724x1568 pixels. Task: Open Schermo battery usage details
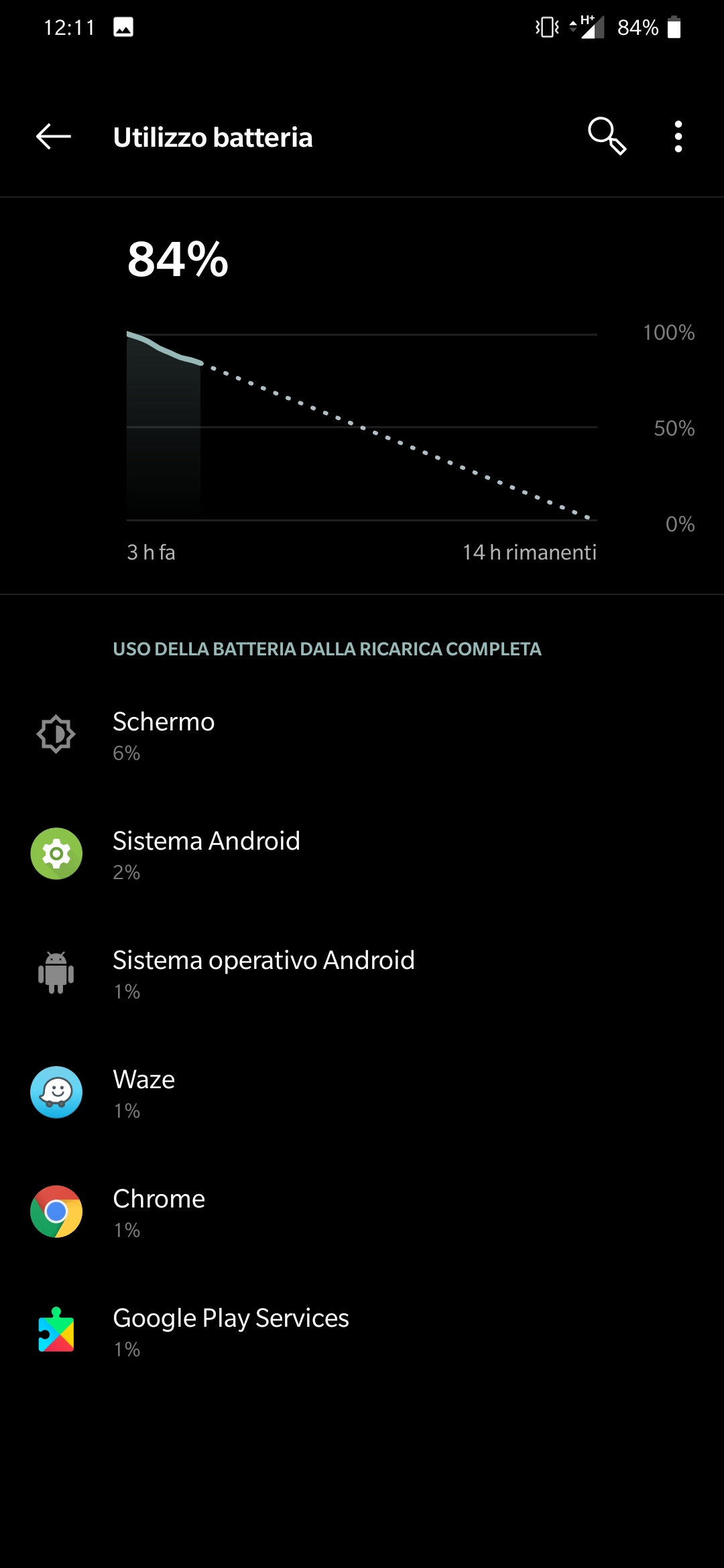tap(362, 734)
